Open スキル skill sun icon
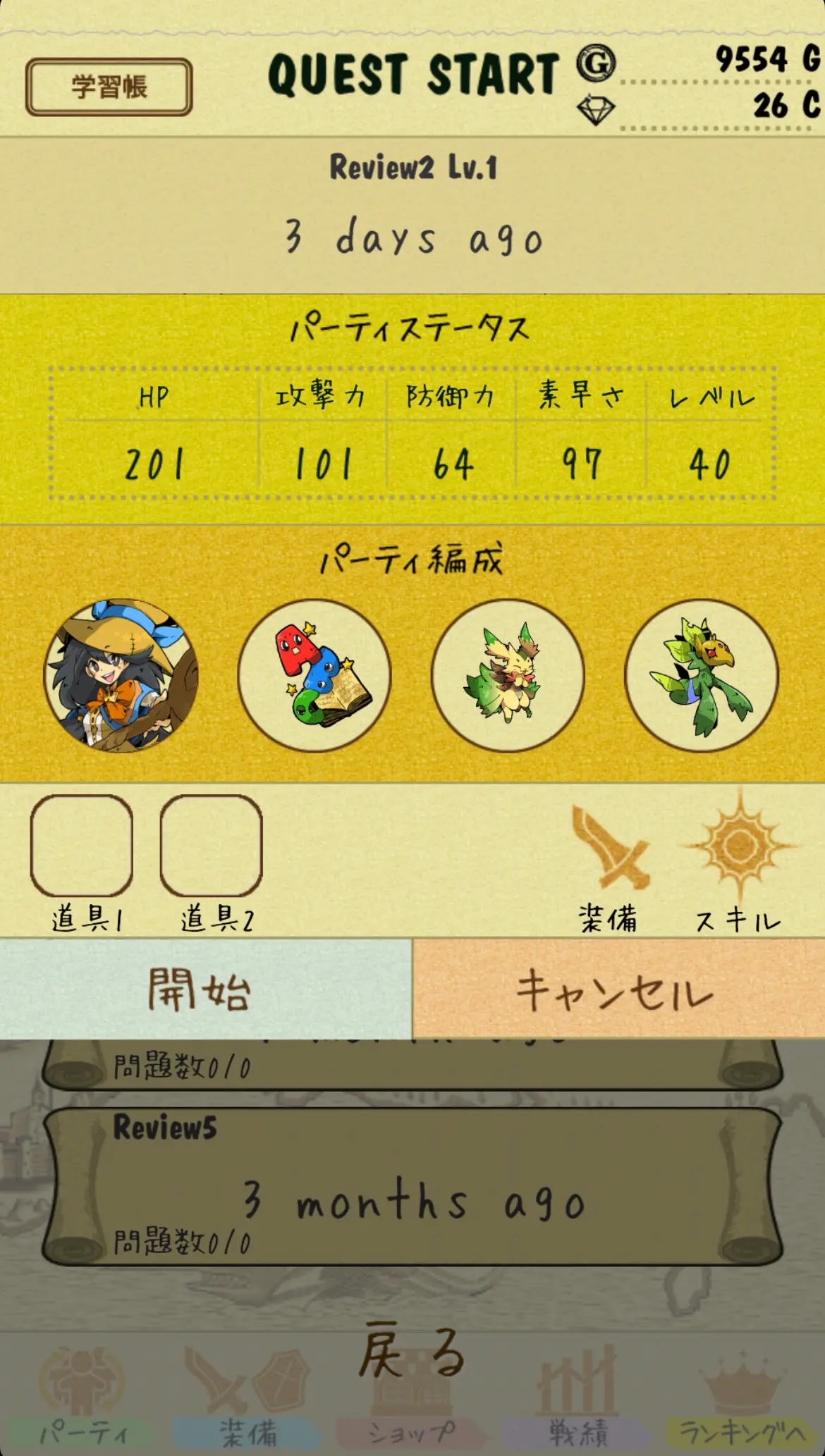Viewport: 825px width, 1456px height. point(739,846)
